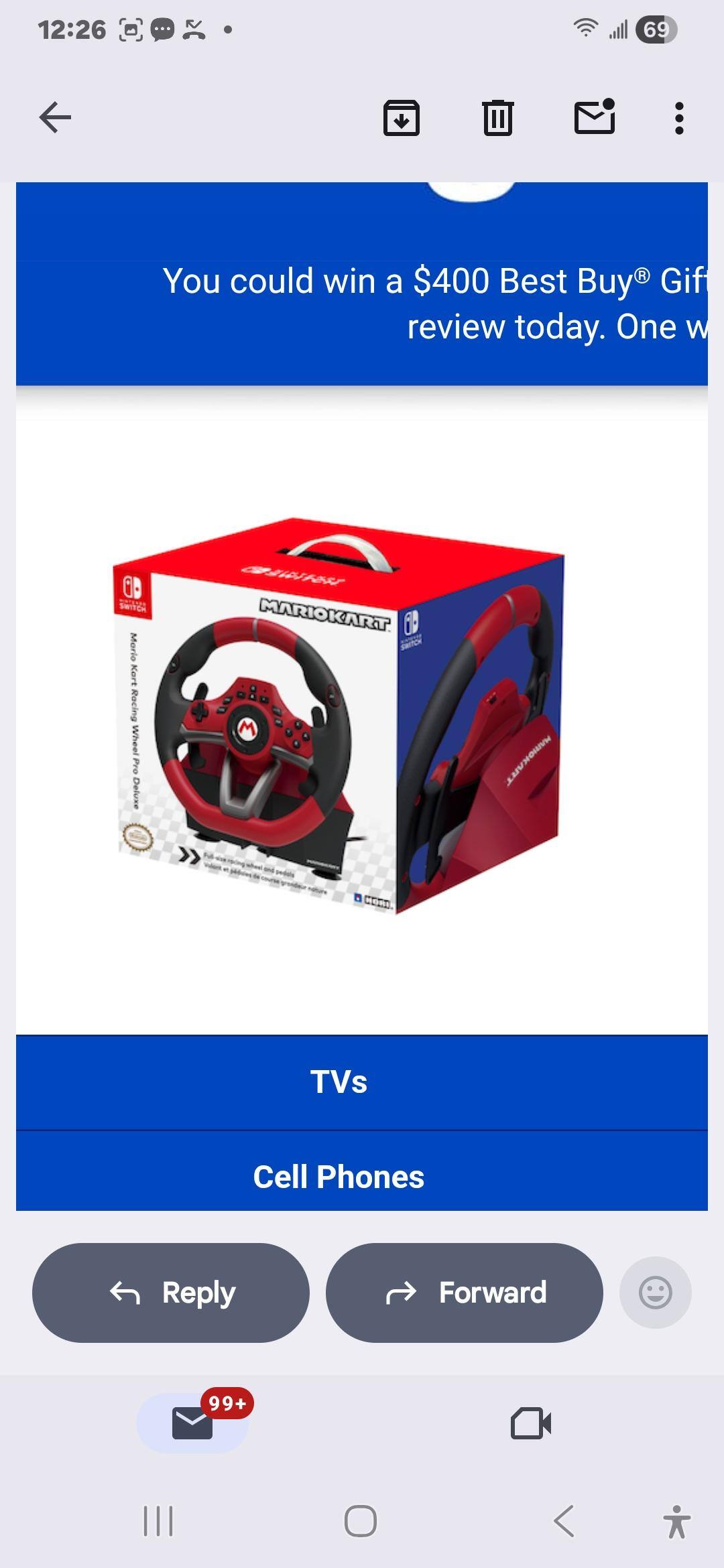Open the Cell Phones category link
724x1568 pixels.
[339, 1176]
